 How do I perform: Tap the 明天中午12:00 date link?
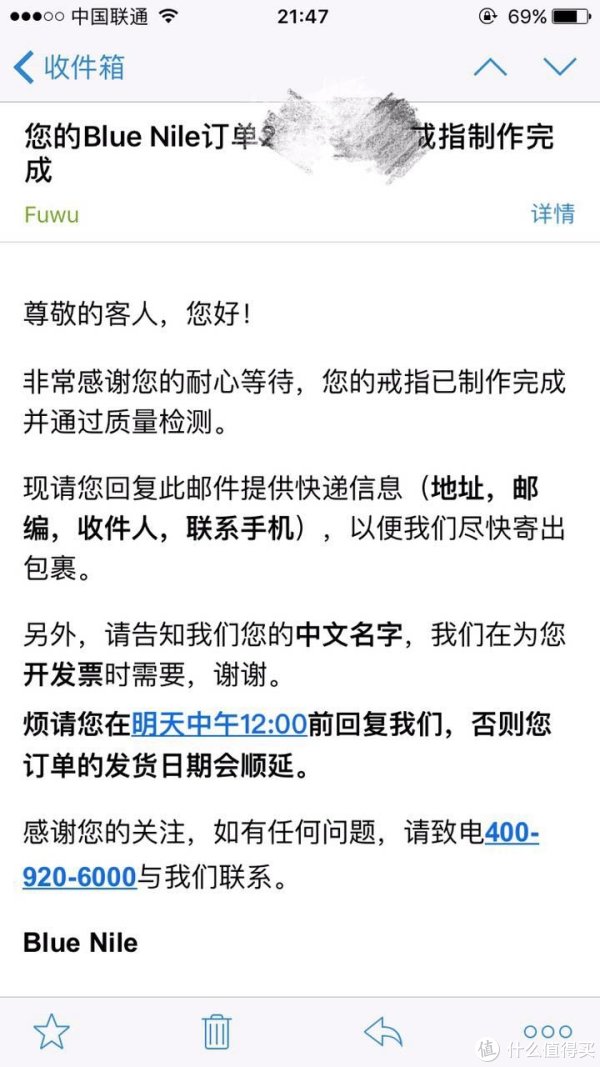click(219, 725)
